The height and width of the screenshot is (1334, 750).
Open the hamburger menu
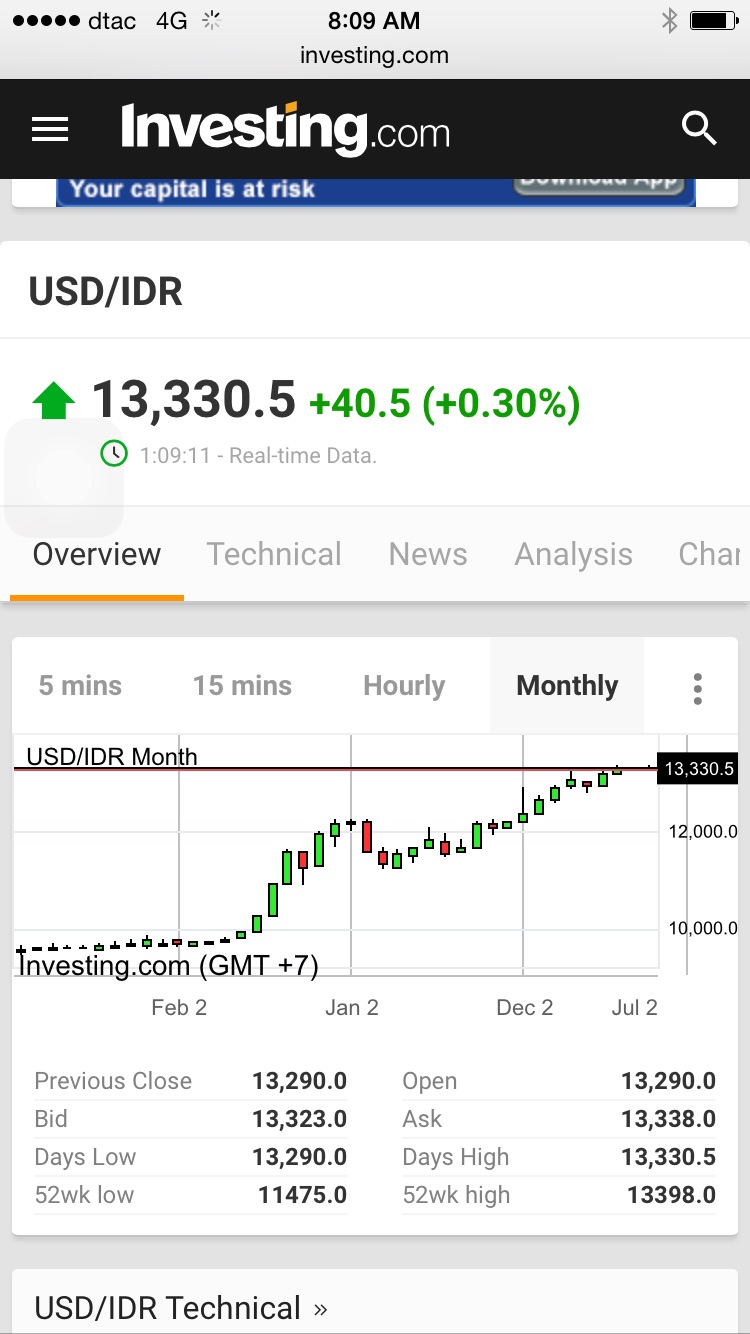point(50,129)
